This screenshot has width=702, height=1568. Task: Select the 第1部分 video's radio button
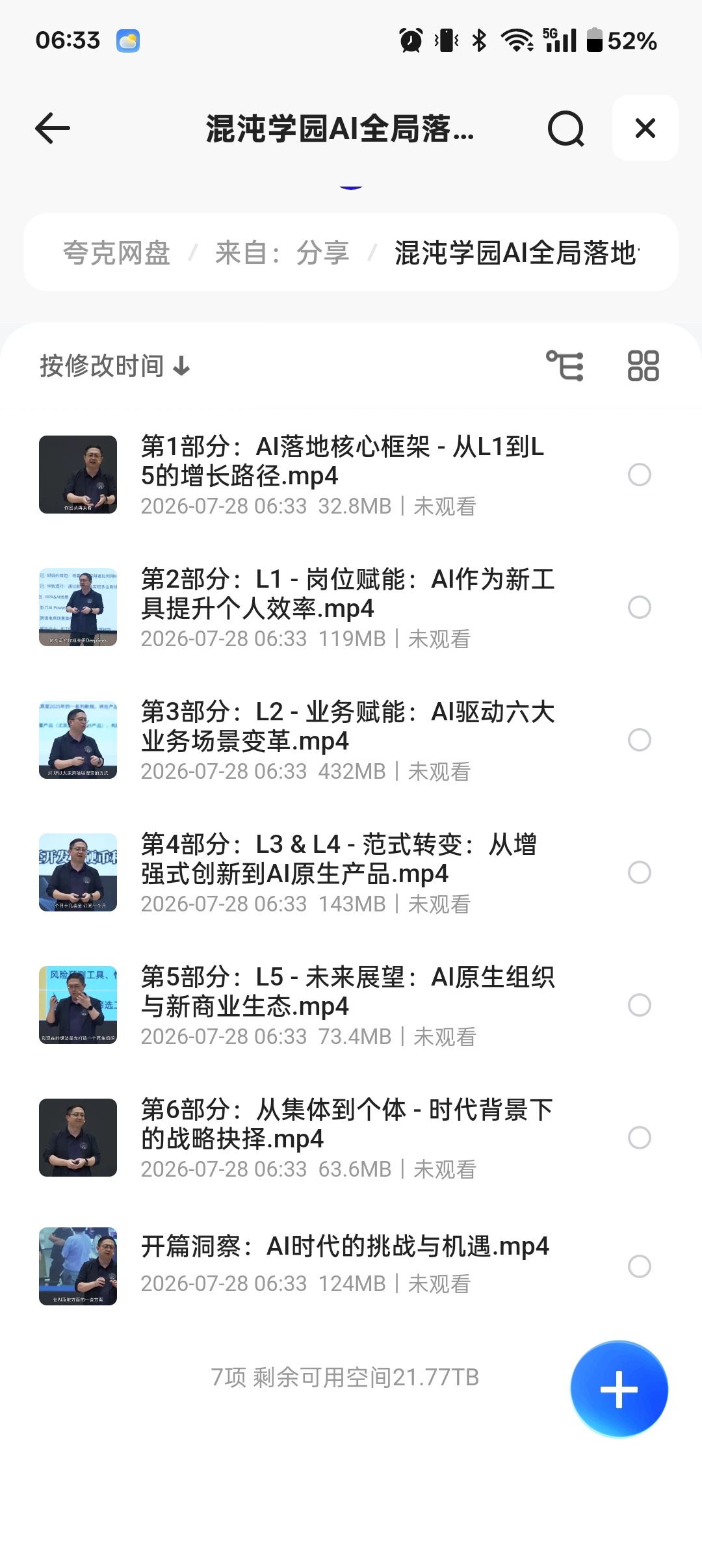tap(640, 475)
